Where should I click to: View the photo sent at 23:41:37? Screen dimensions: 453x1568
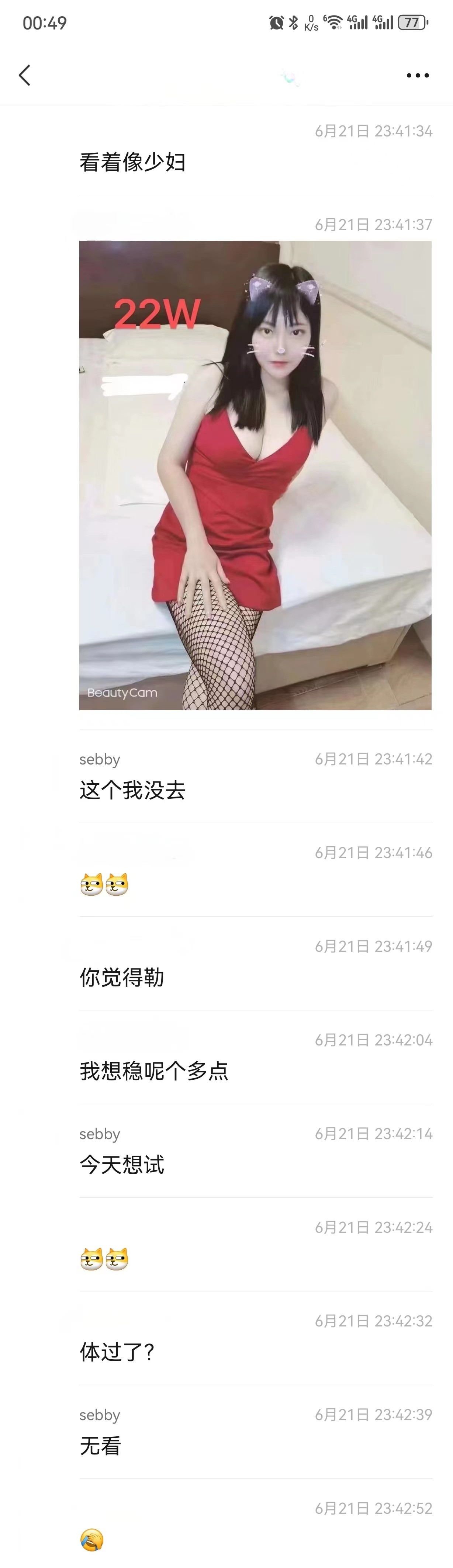pos(255,475)
